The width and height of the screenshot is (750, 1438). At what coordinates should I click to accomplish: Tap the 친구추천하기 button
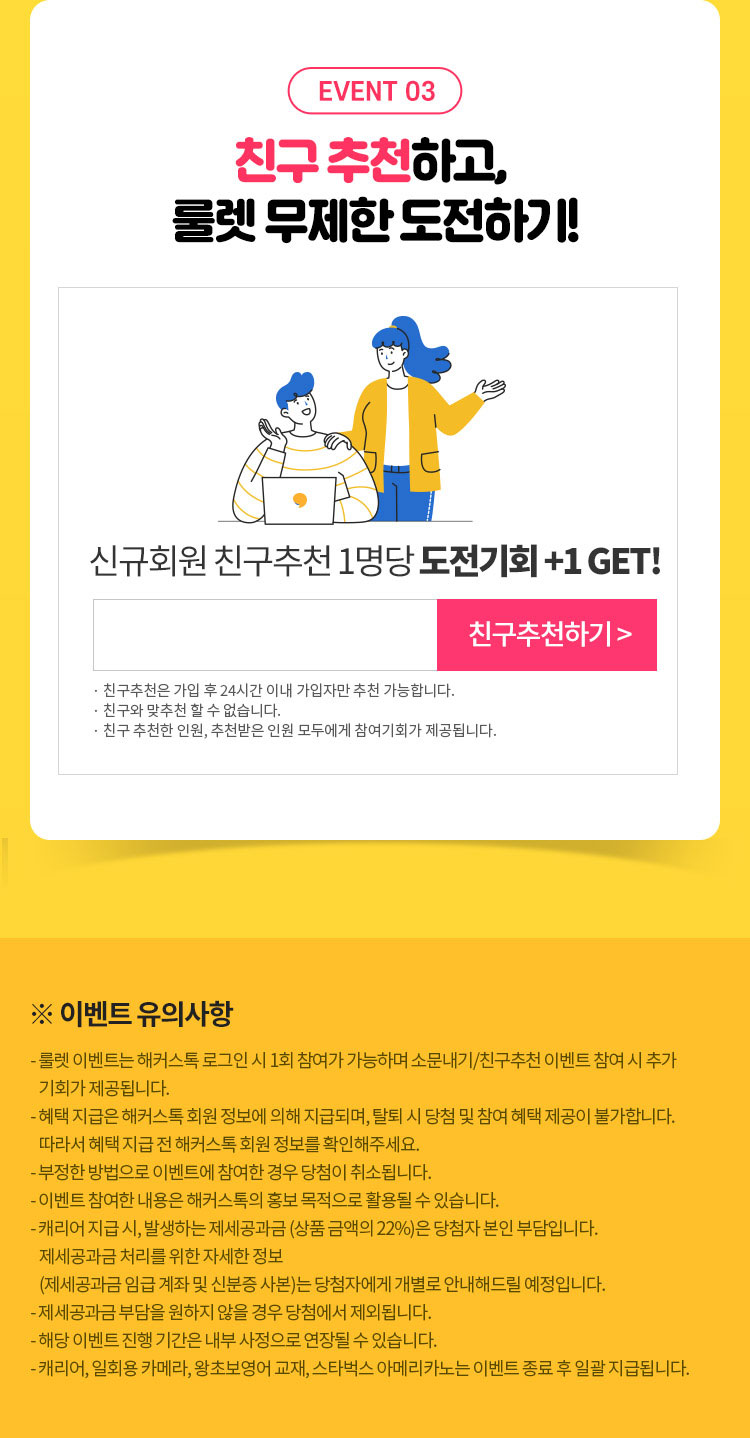547,635
